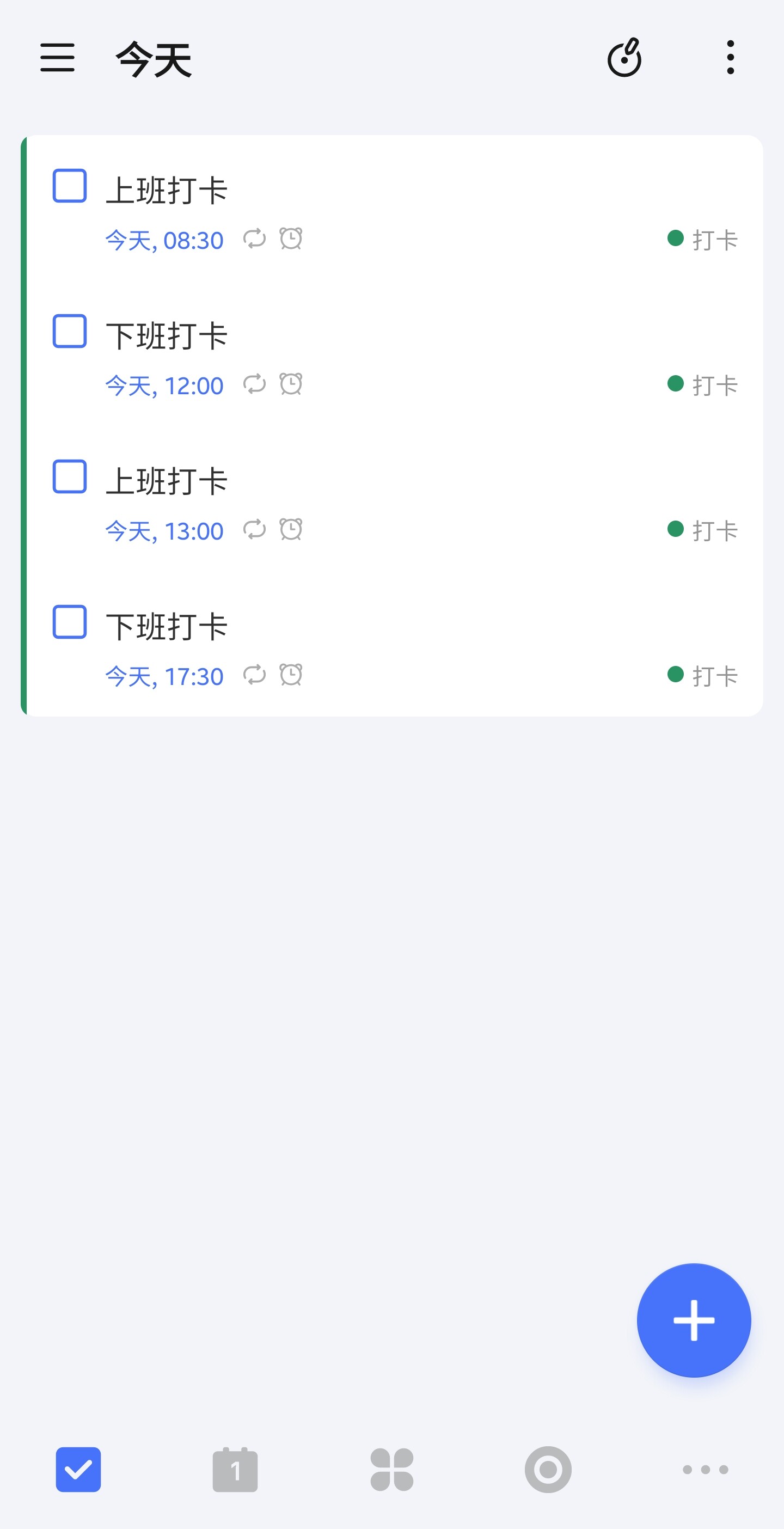Screen dimensions: 784x1529
Task: Select the tasks checkmark tab
Action: click(78, 1470)
